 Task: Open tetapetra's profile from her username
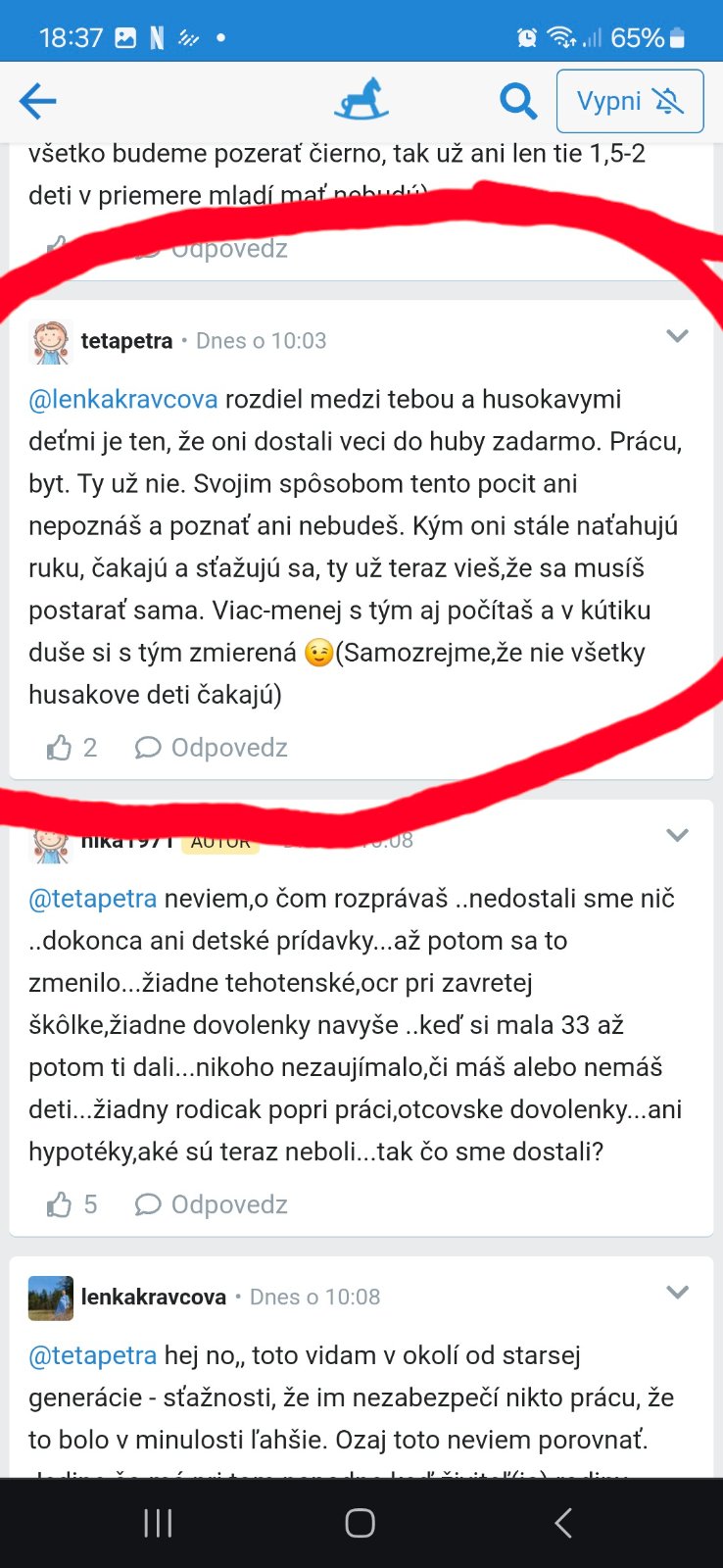pos(126,341)
